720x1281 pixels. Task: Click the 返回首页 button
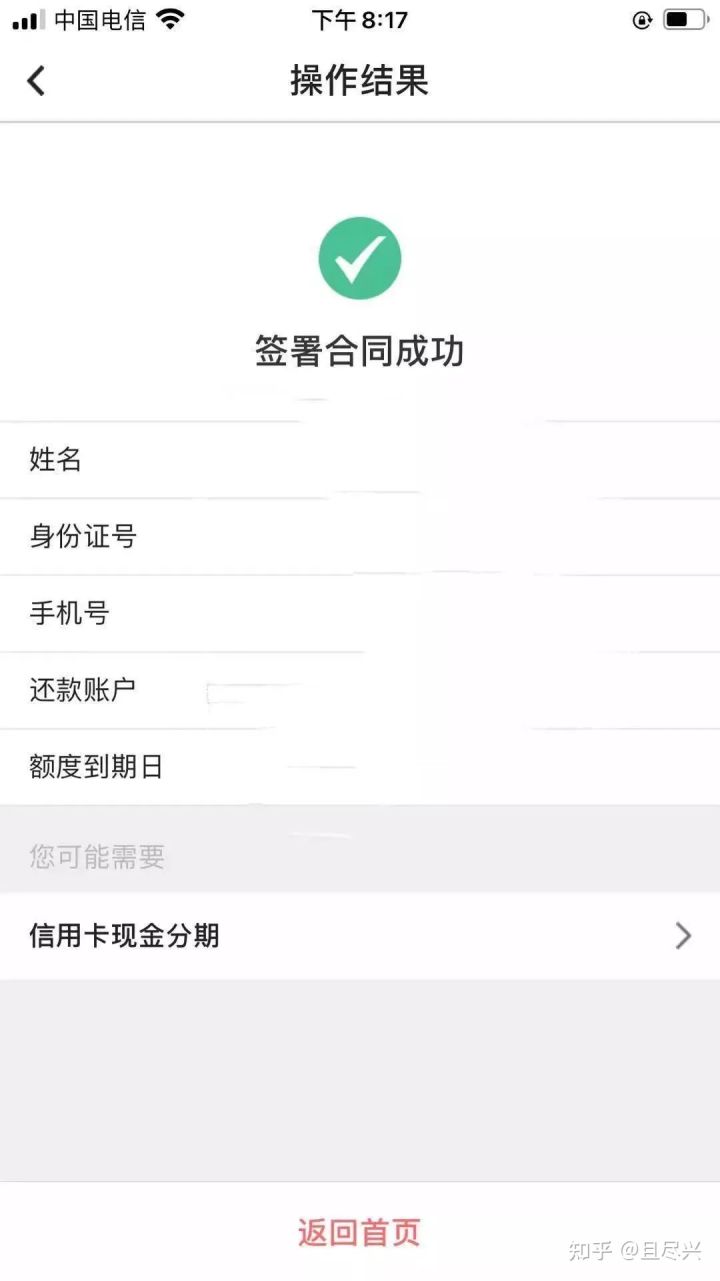coord(359,1229)
